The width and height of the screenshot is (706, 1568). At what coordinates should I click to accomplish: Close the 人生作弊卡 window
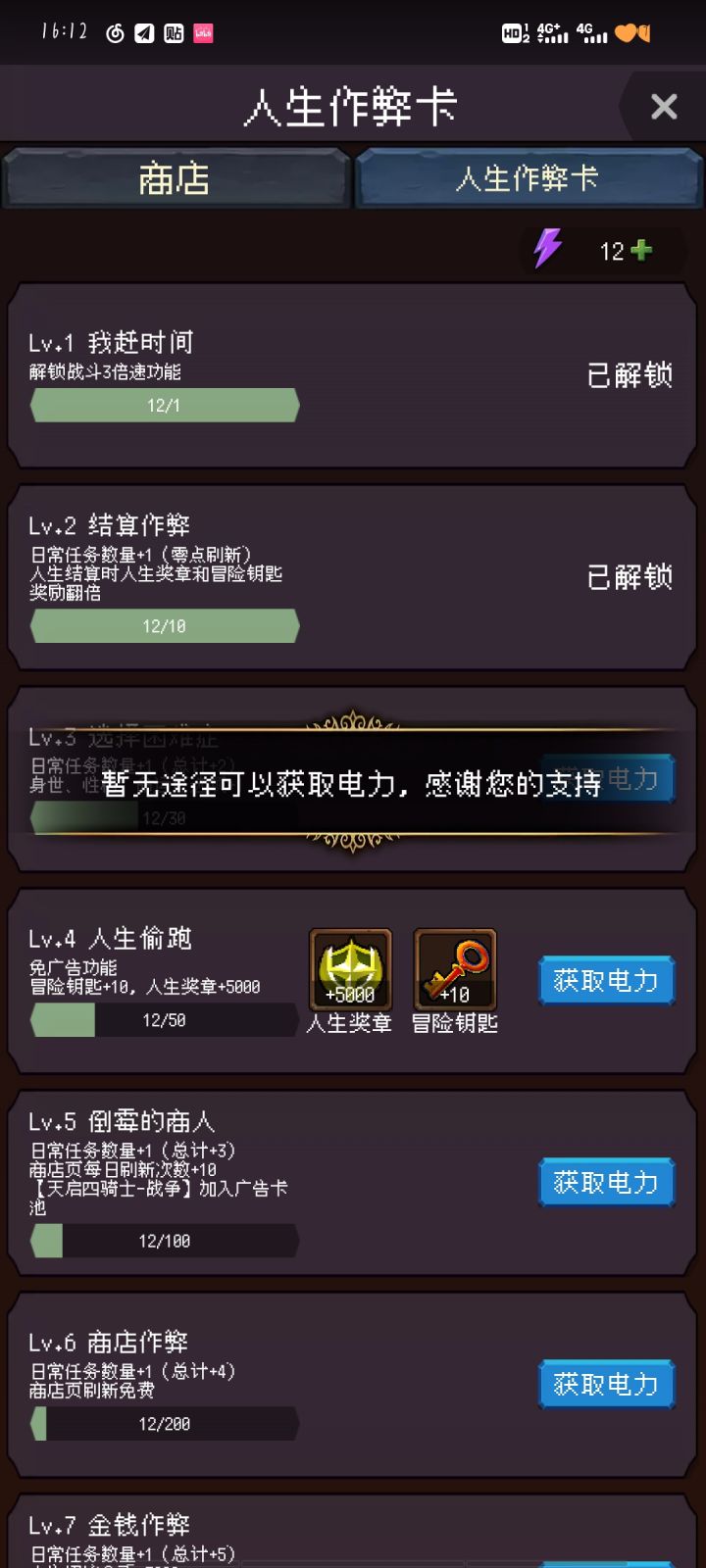pos(664,107)
